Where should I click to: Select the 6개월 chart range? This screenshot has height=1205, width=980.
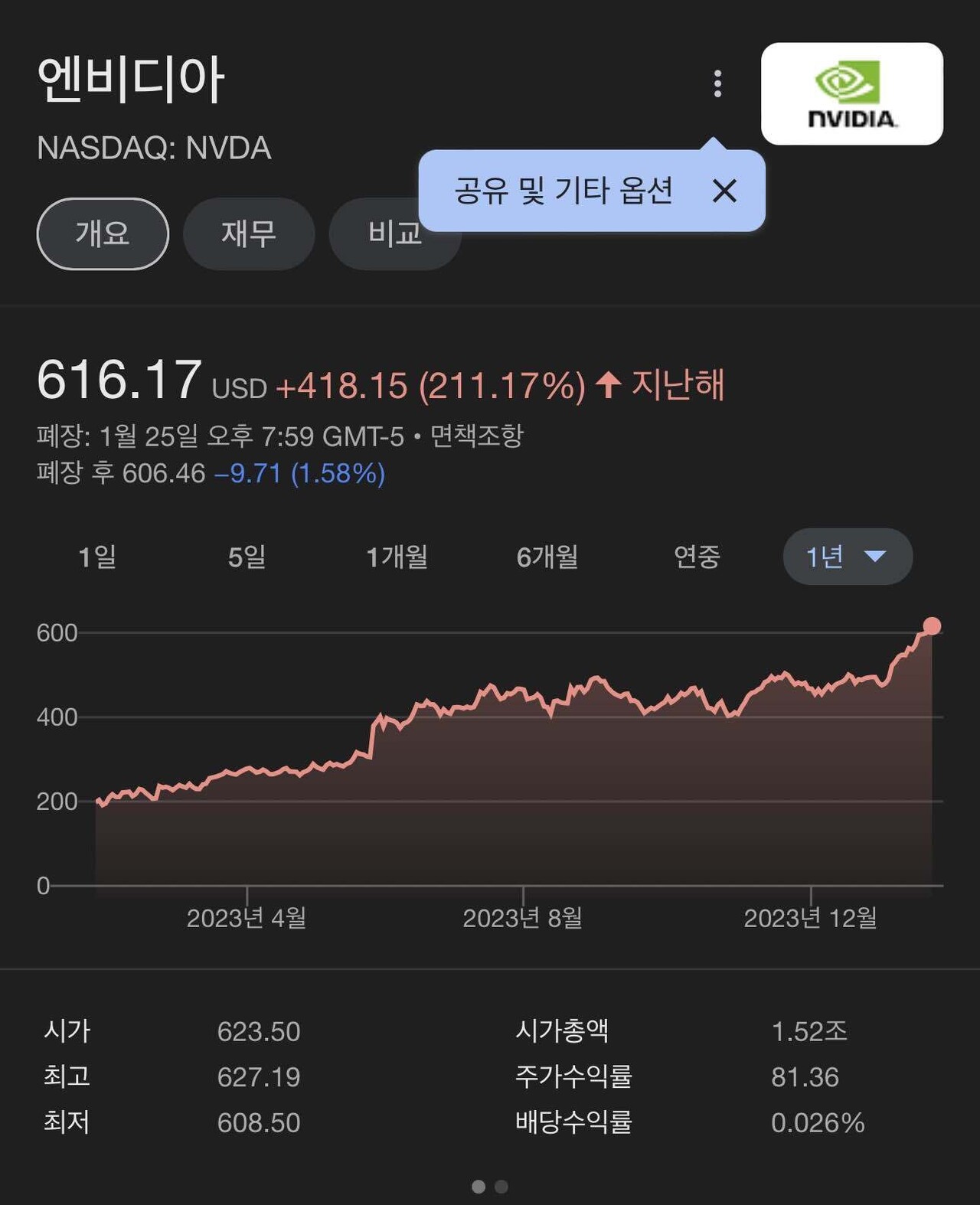pyautogui.click(x=548, y=557)
